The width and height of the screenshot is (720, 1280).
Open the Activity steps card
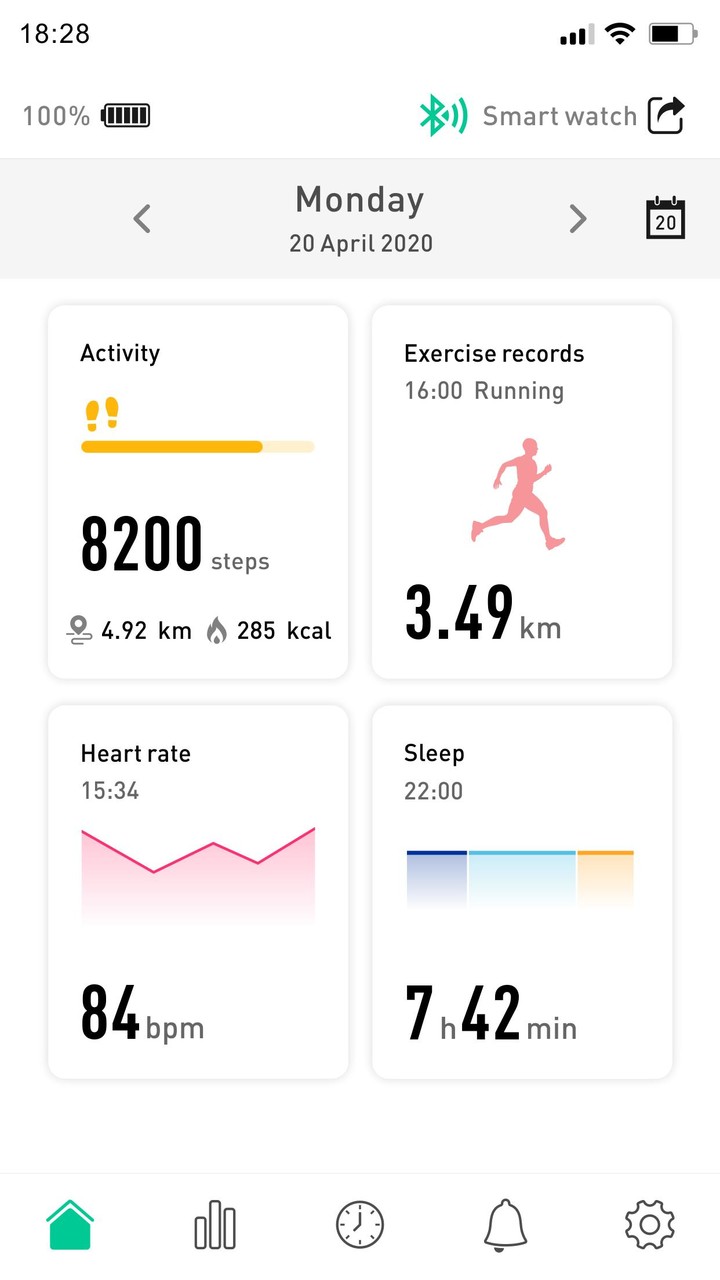click(x=198, y=492)
